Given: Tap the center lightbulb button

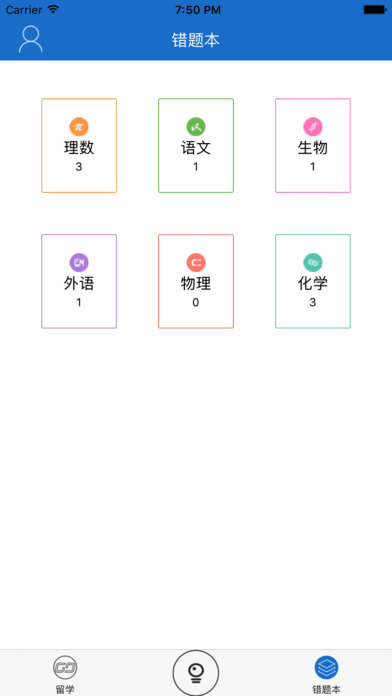Looking at the screenshot, I should 196,673.
